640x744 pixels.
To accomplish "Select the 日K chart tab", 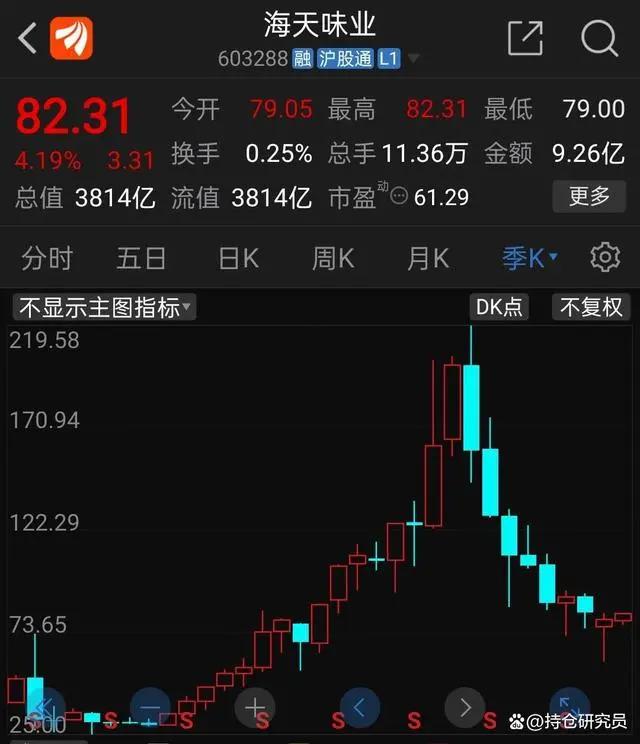I will click(238, 259).
